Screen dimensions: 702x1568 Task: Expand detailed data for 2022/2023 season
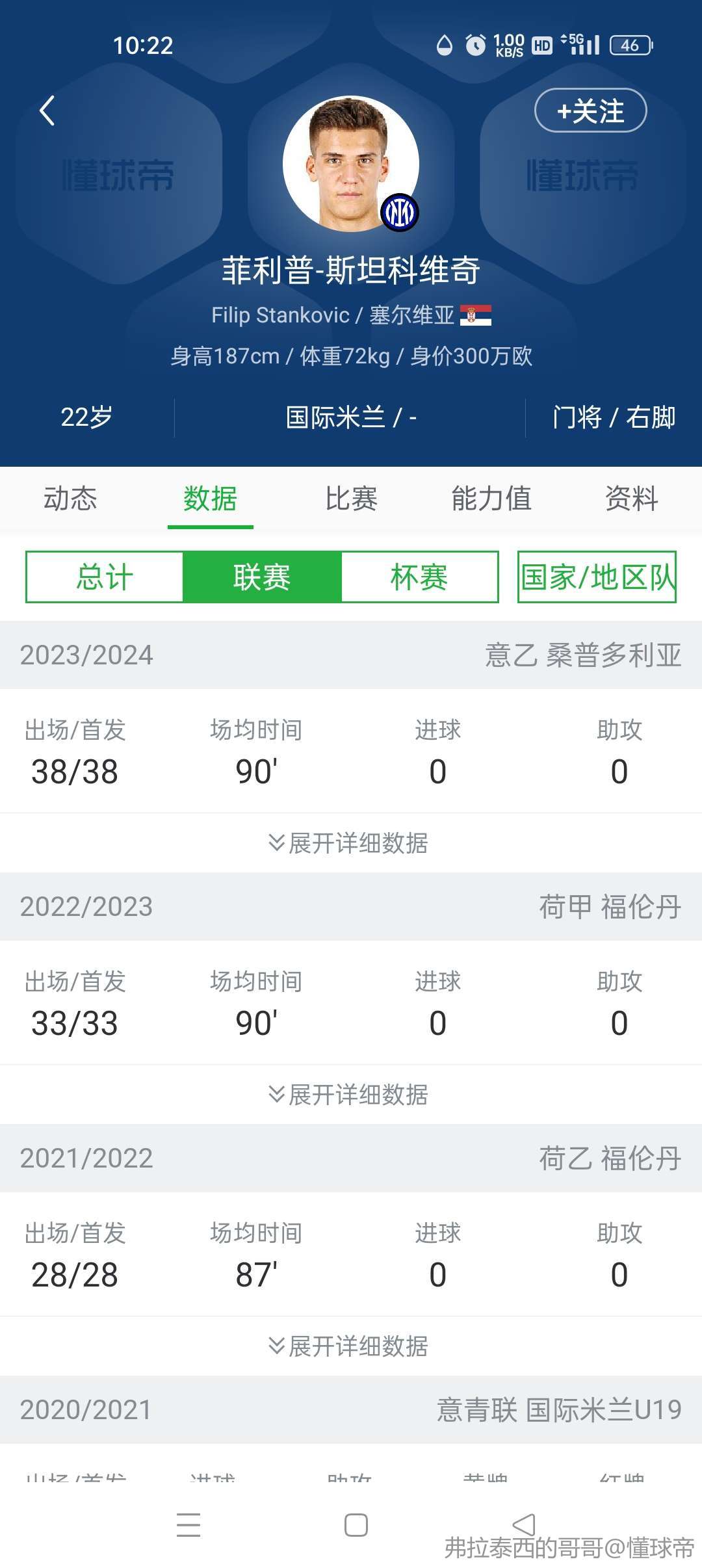(348, 1095)
